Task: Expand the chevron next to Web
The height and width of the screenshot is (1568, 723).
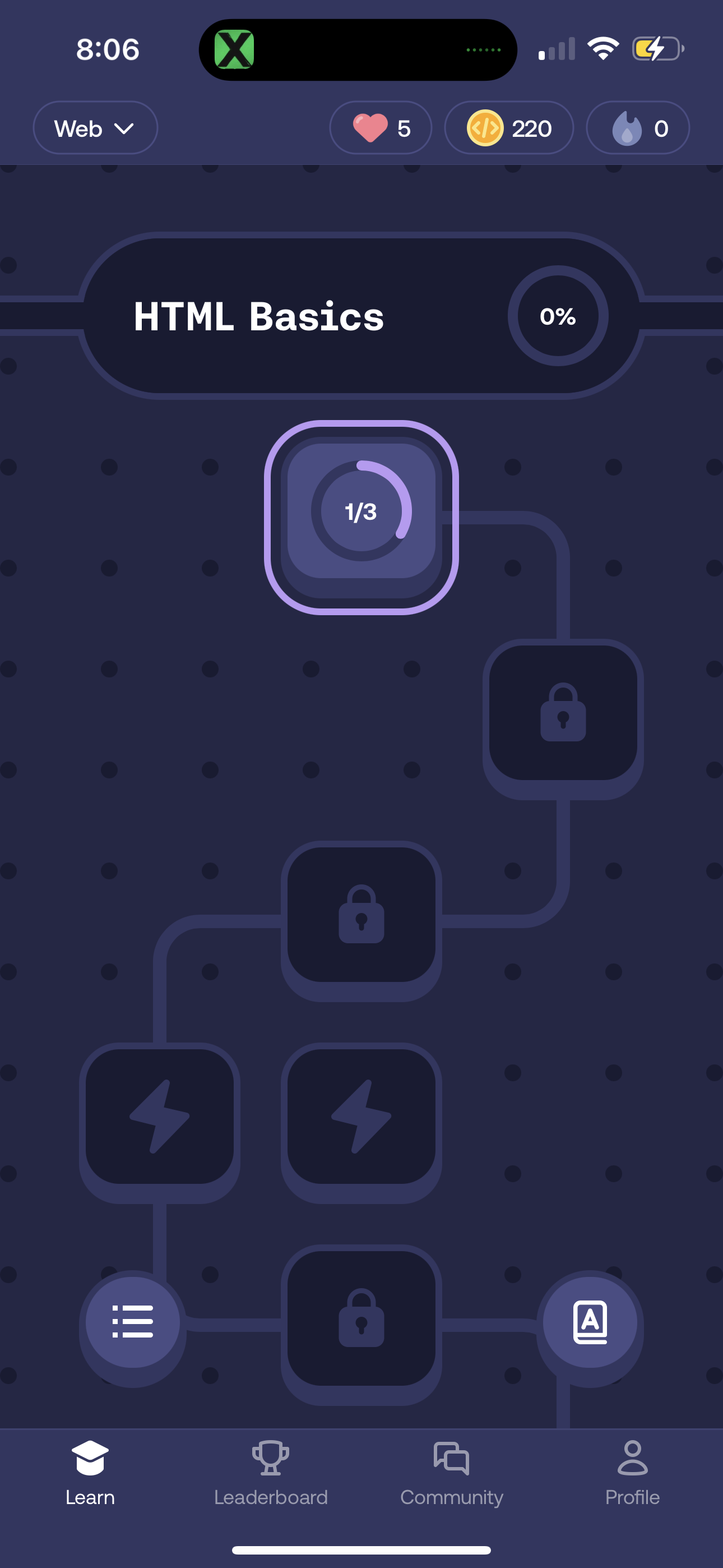Action: pos(126,128)
